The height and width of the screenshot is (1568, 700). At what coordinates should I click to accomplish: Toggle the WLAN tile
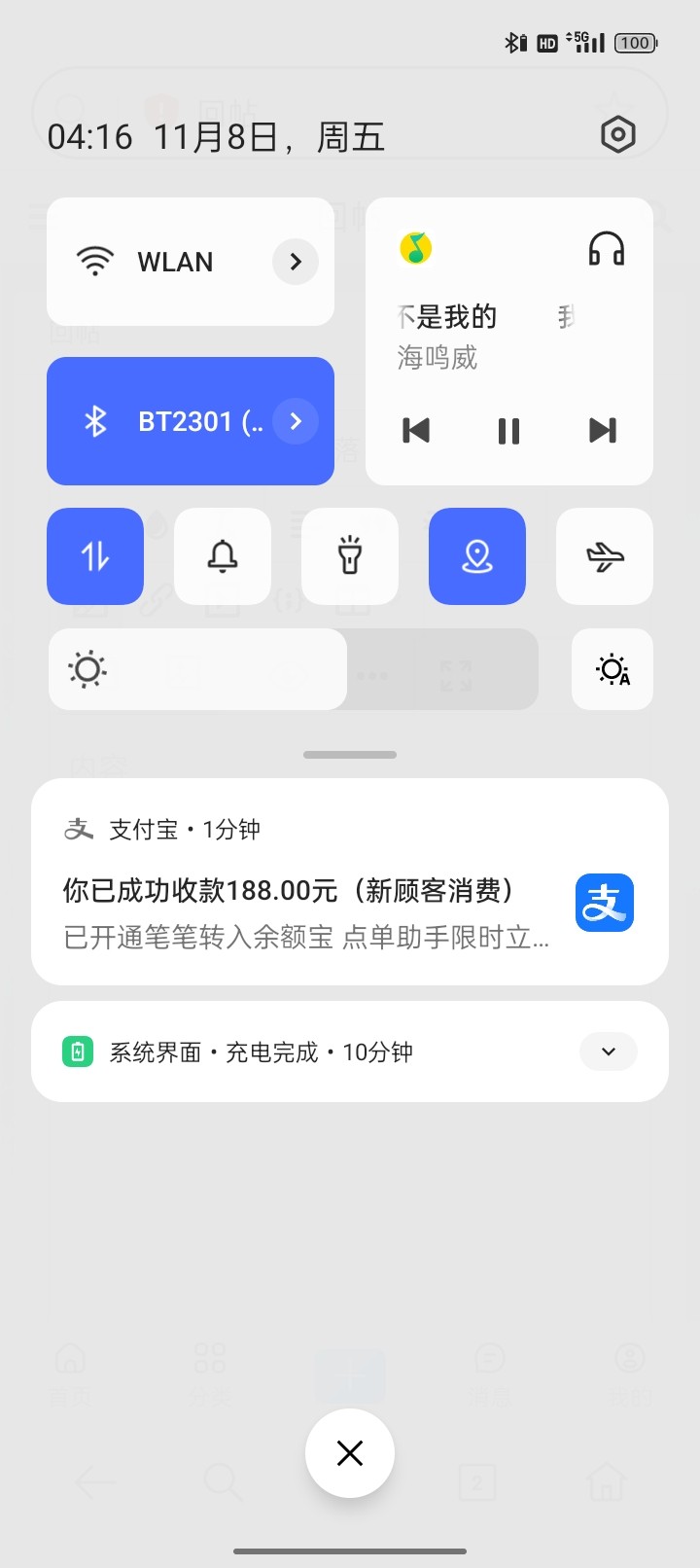coord(191,262)
